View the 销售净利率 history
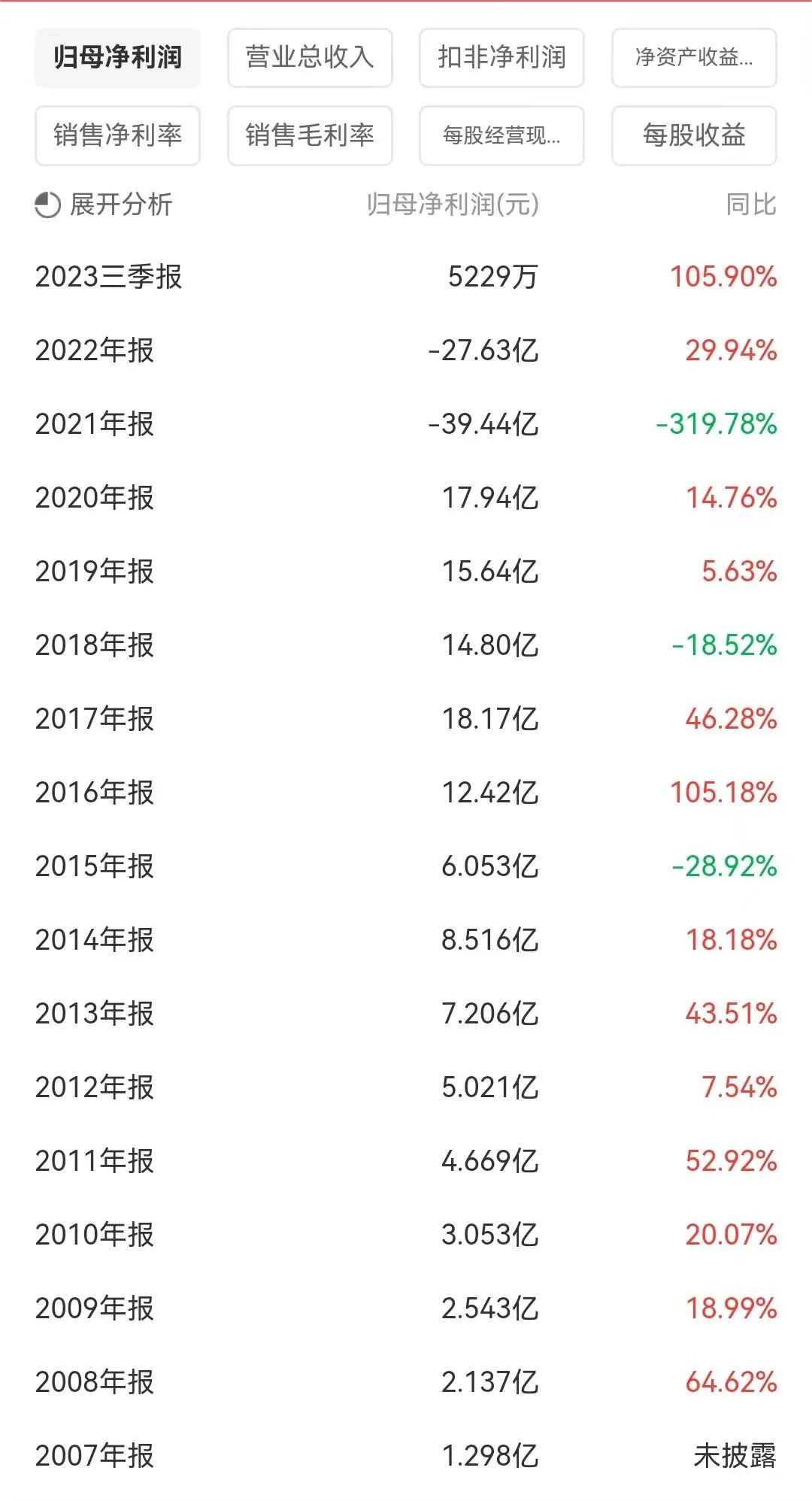The width and height of the screenshot is (812, 1501). pos(117,135)
